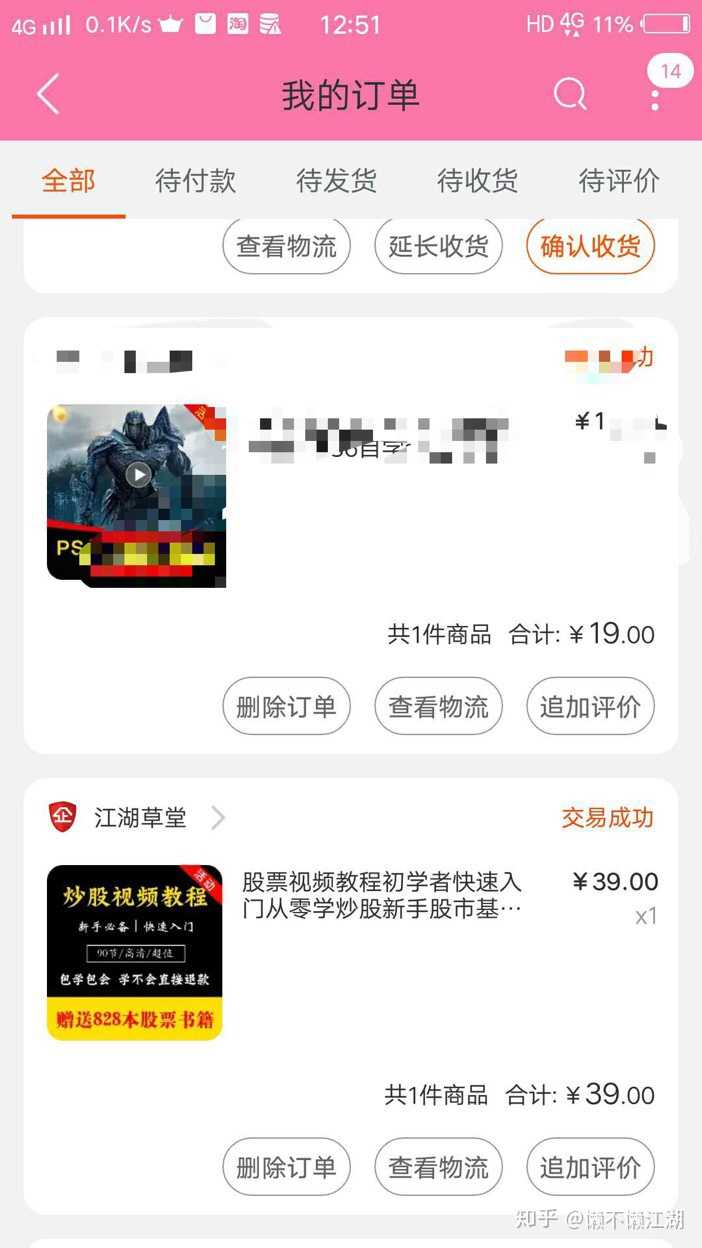This screenshot has height=1248, width=702.
Task: Switch to the 待付款 tab
Action: tap(196, 181)
